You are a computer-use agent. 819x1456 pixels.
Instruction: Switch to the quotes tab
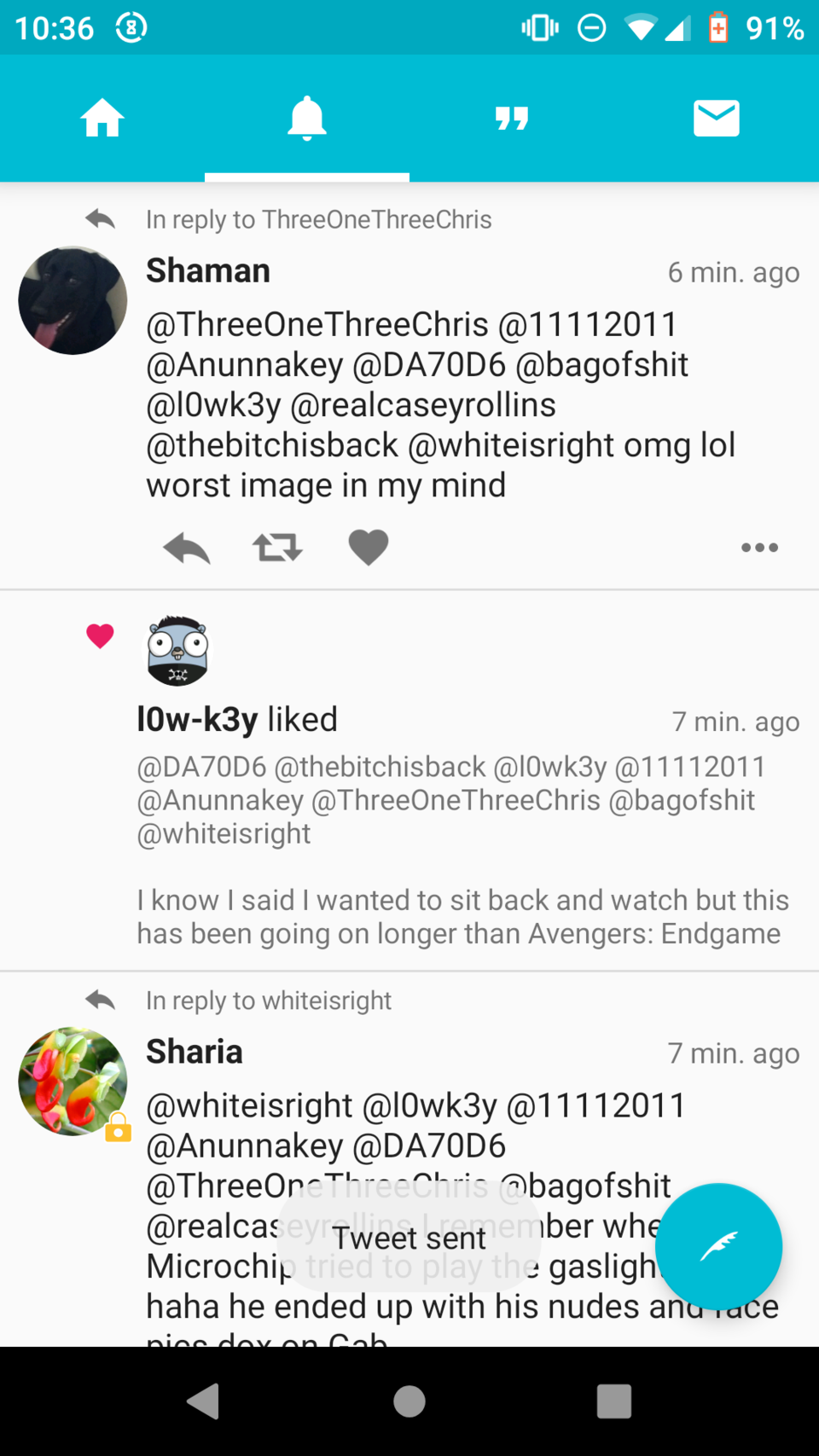pos(512,118)
